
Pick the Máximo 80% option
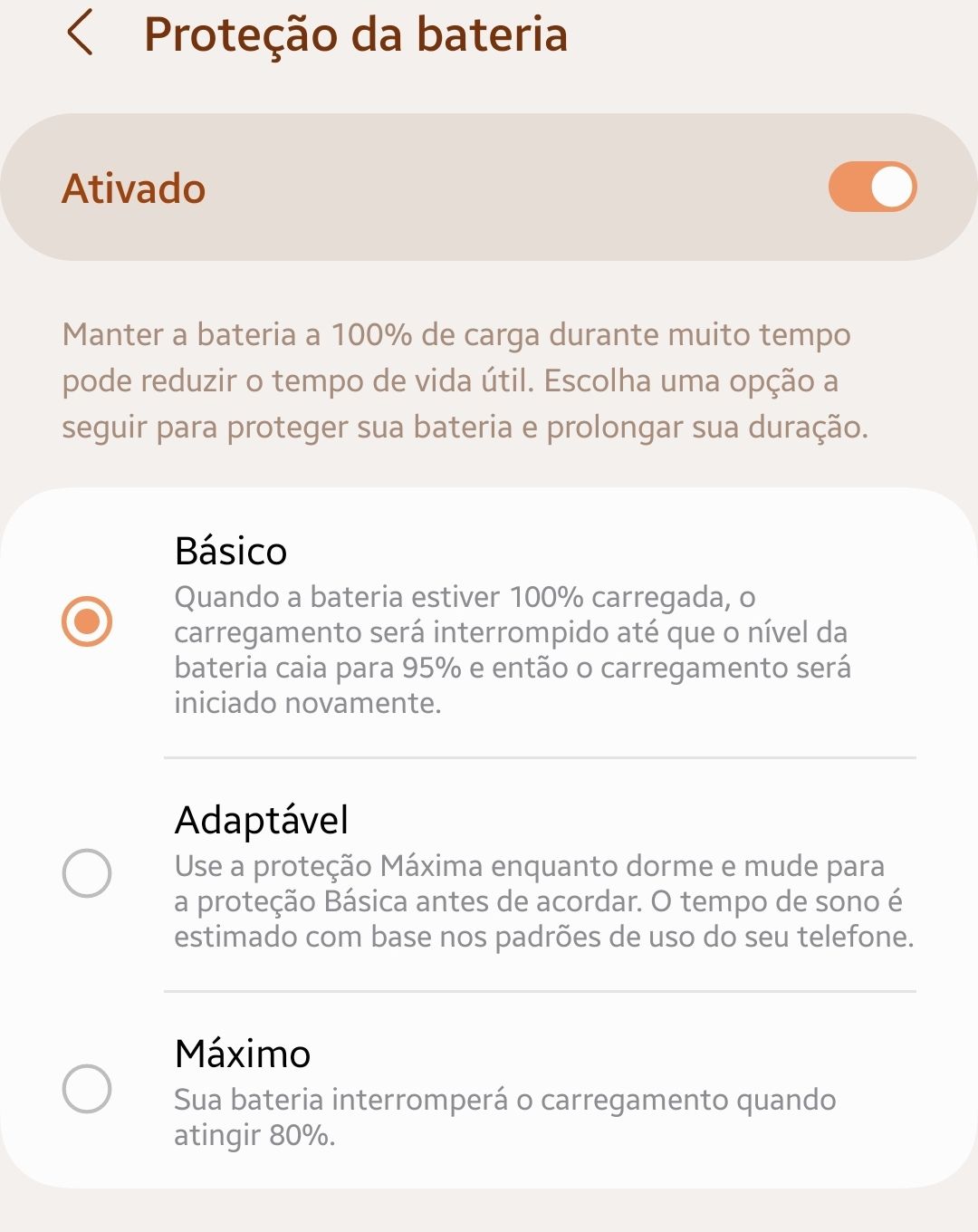point(87,1088)
